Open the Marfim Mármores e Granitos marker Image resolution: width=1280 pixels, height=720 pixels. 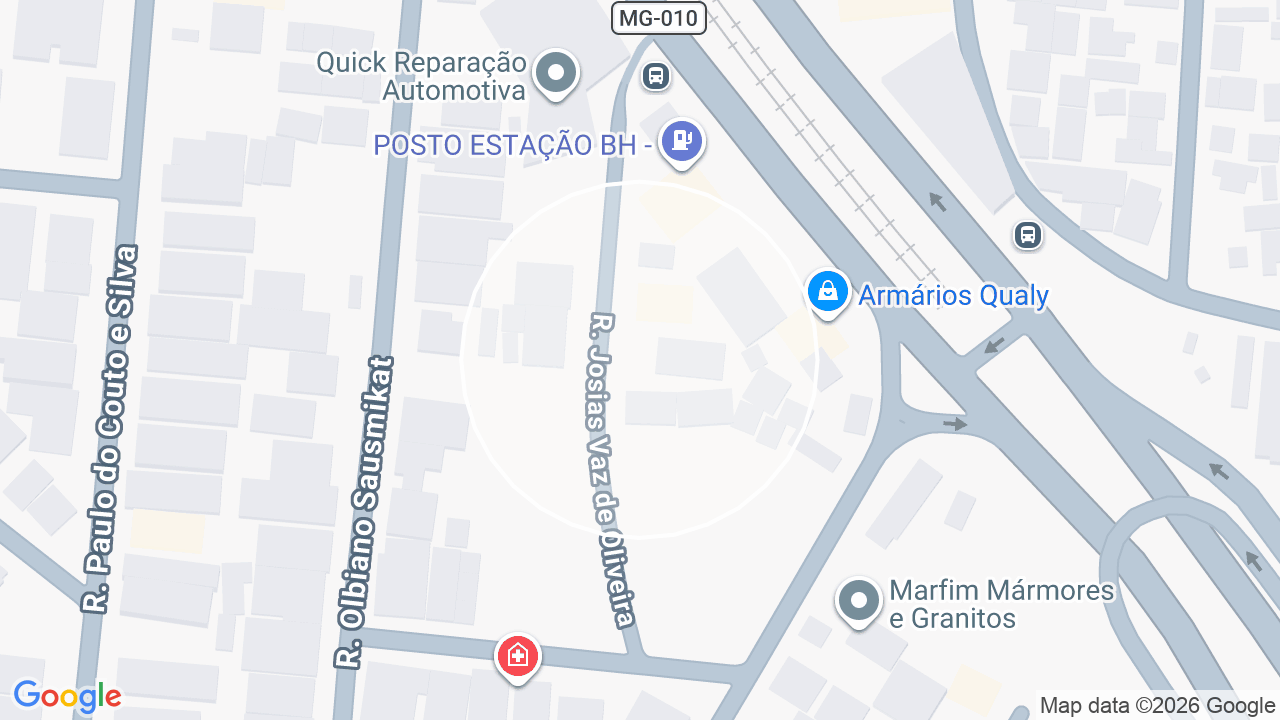(859, 603)
